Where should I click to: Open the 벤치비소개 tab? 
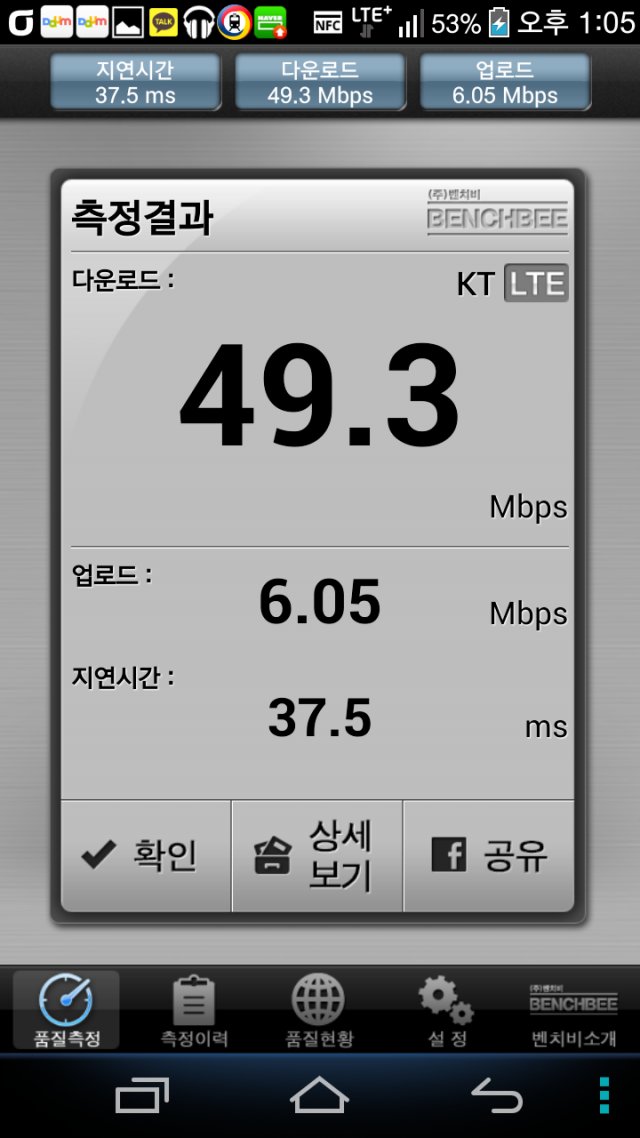coord(573,1010)
